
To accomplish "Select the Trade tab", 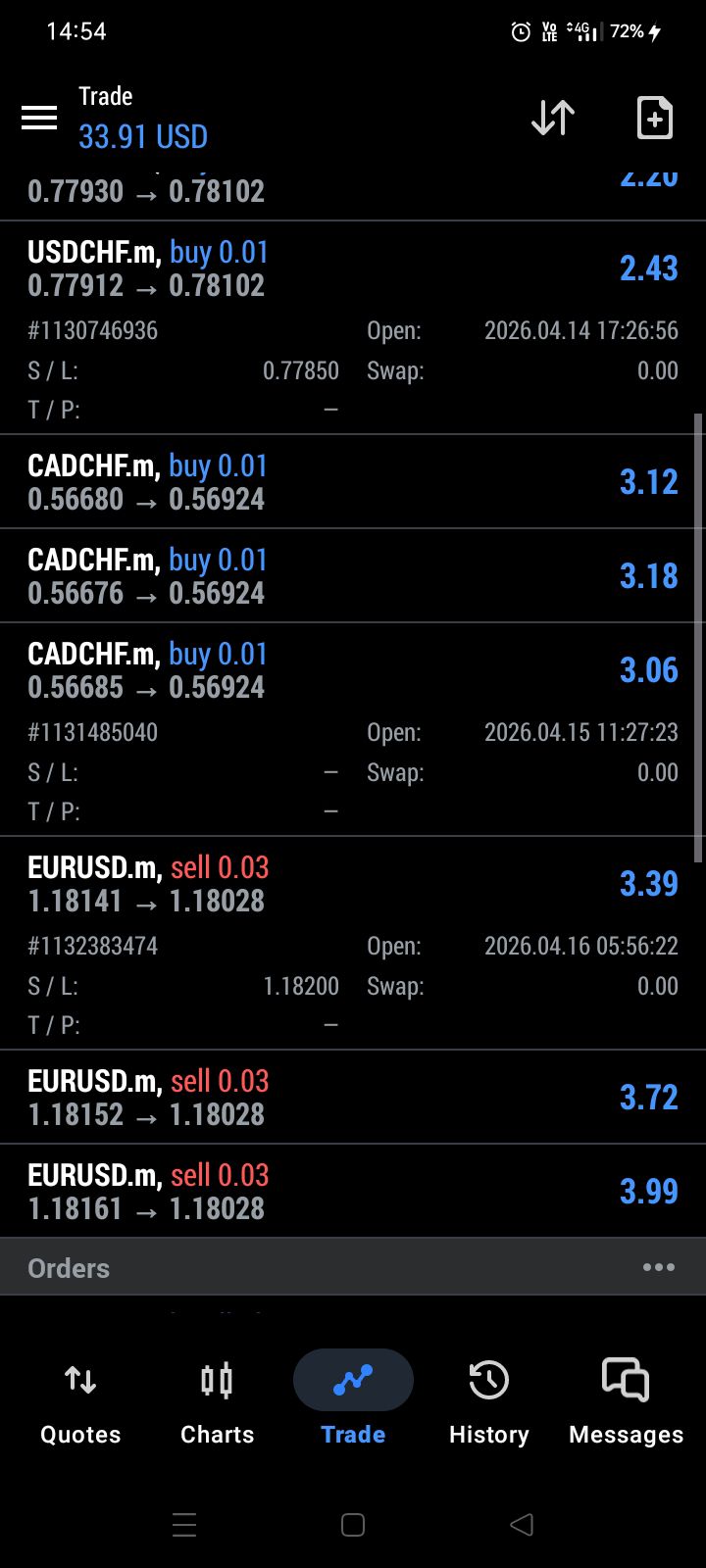I will [x=353, y=1403].
